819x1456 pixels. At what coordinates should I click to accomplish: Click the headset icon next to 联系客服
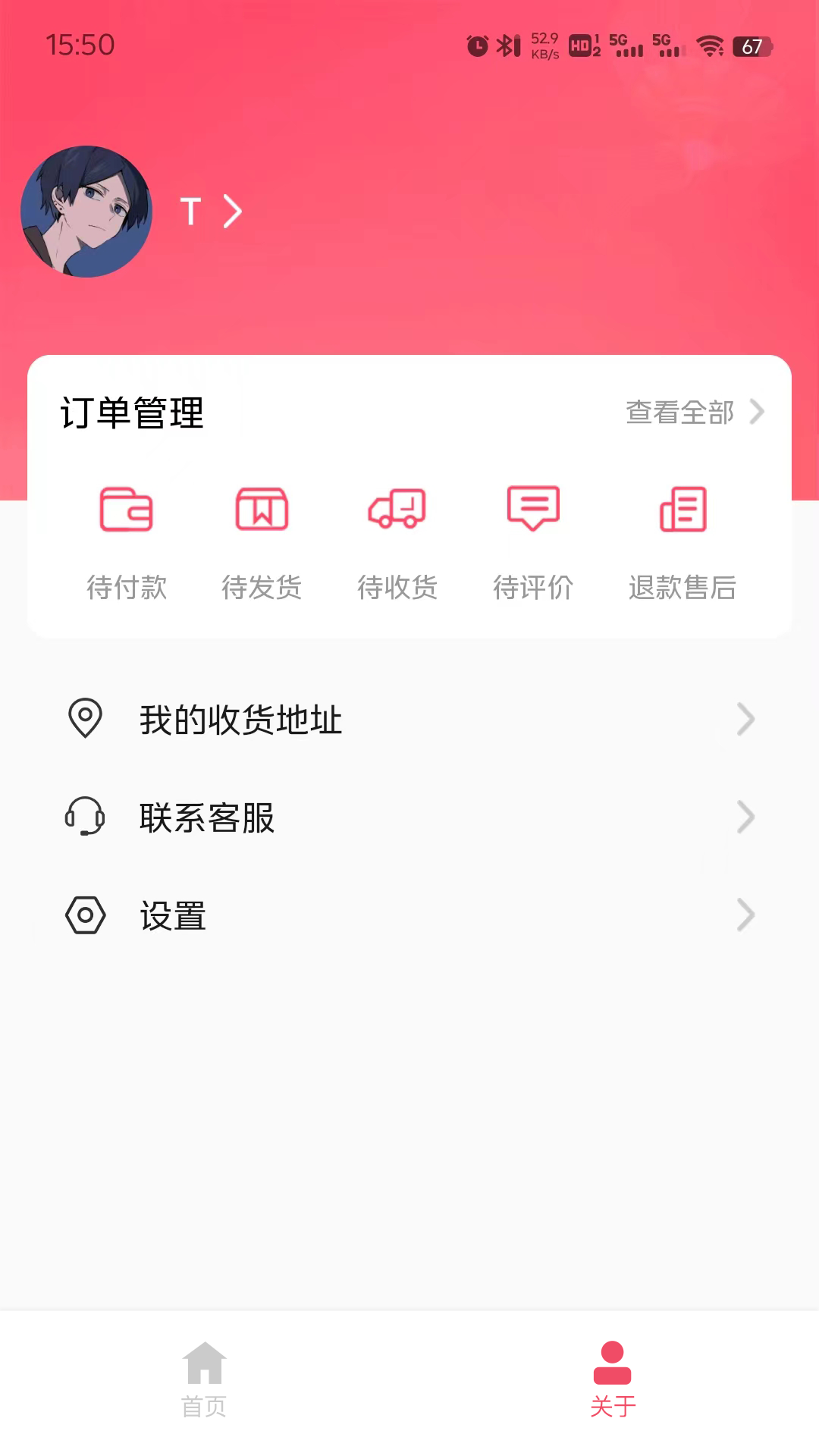[x=85, y=817]
